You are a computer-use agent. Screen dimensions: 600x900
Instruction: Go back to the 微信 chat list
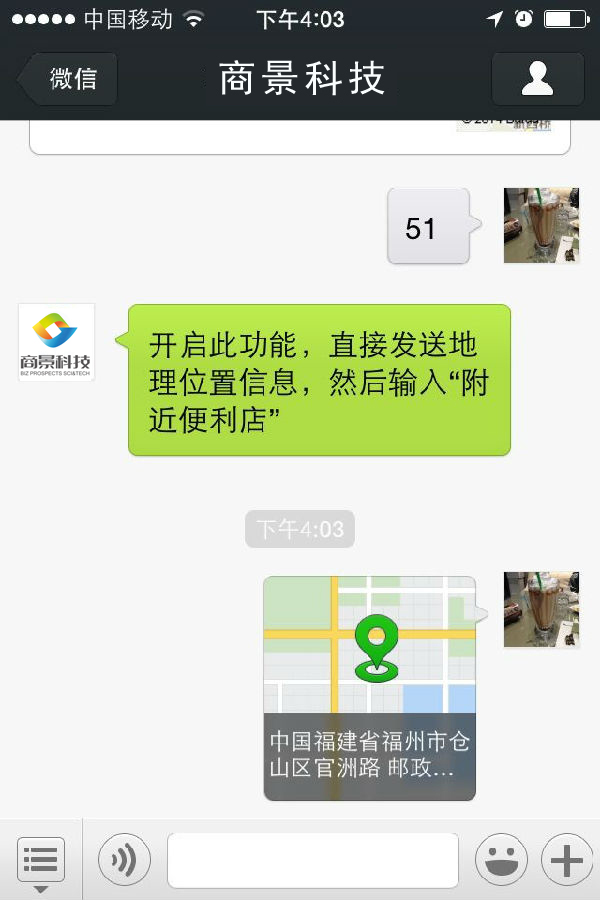68,79
